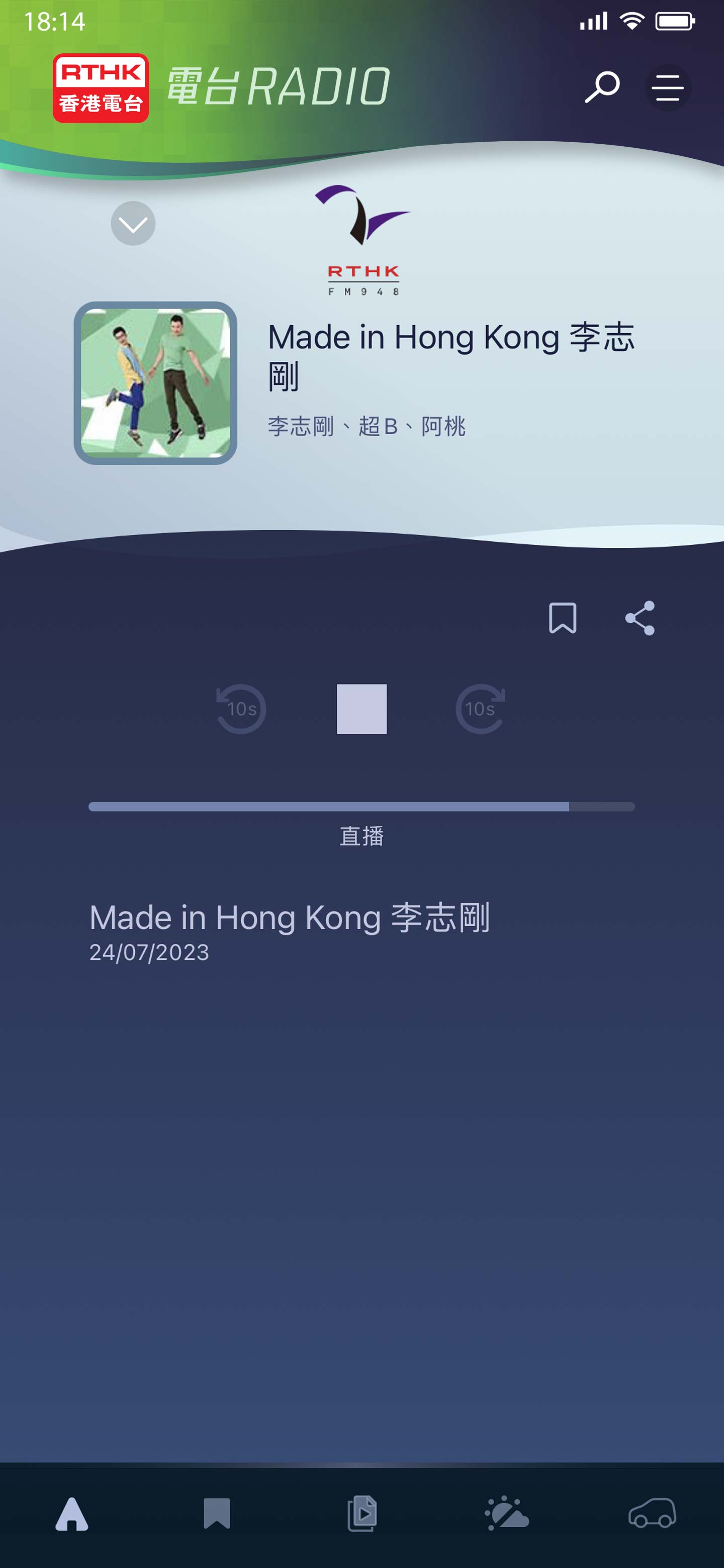Switch to the bookmarks tab
The height and width of the screenshot is (1568, 724).
tap(217, 1513)
